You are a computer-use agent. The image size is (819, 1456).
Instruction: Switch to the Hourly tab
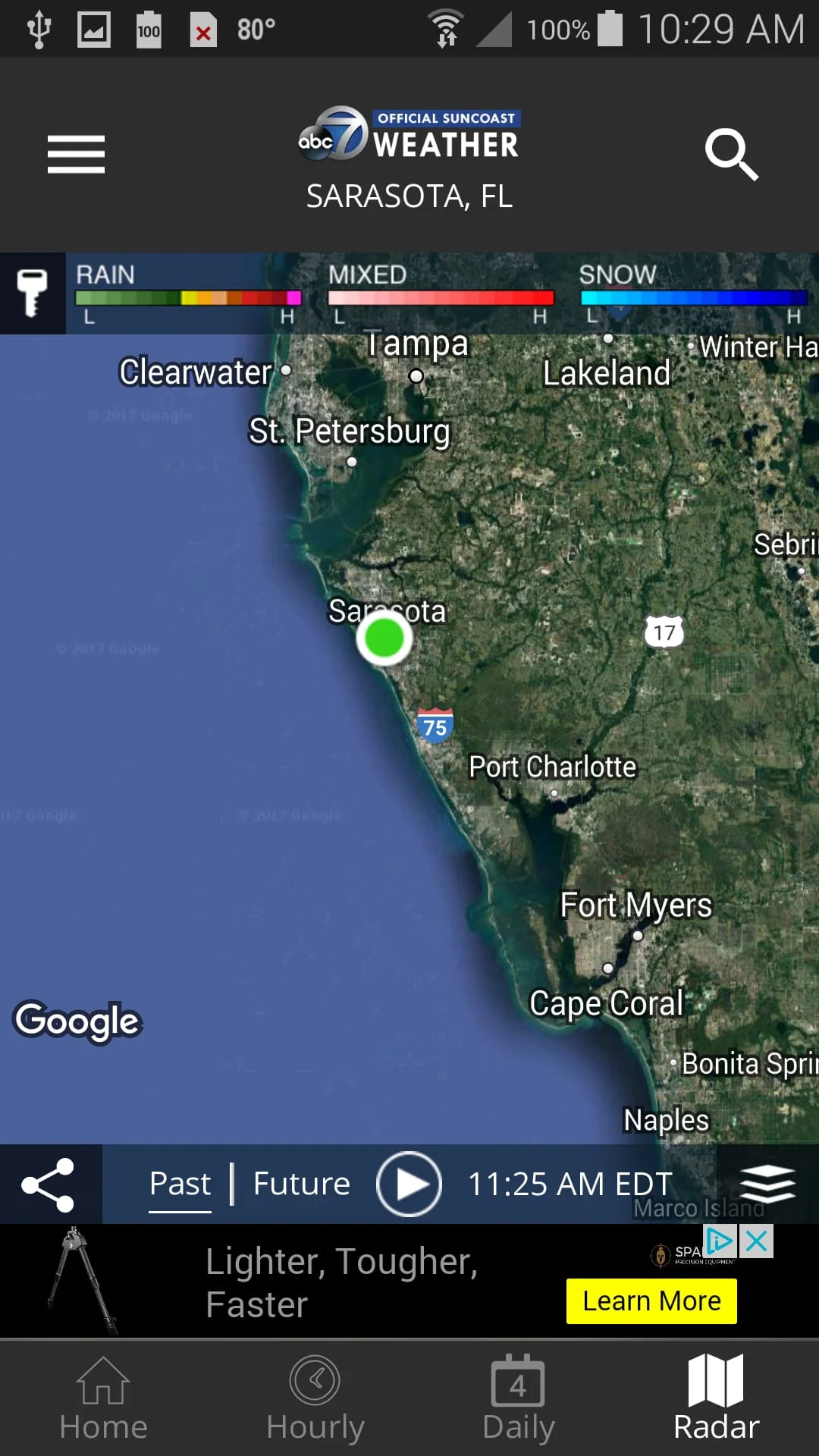(315, 1399)
